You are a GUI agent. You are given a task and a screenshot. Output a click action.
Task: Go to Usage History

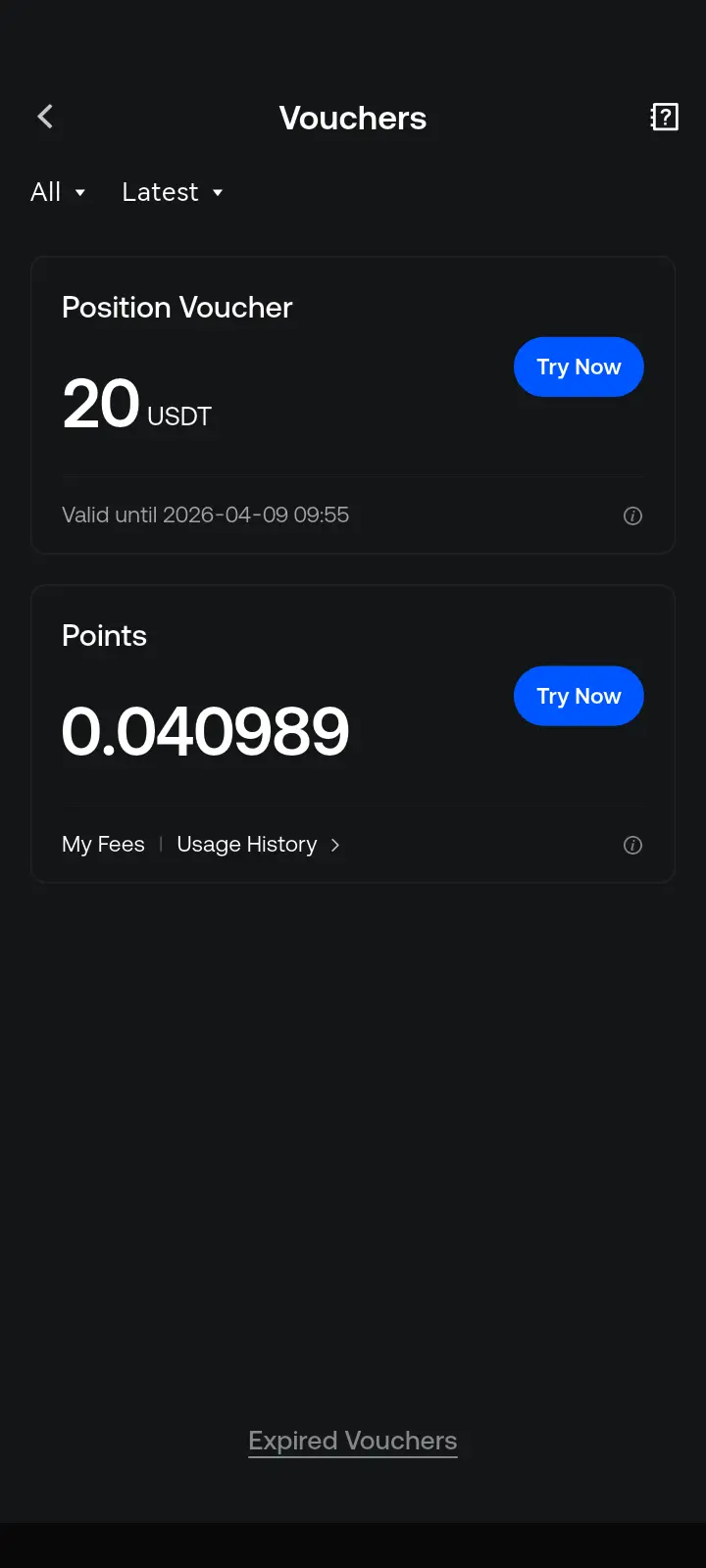click(246, 844)
